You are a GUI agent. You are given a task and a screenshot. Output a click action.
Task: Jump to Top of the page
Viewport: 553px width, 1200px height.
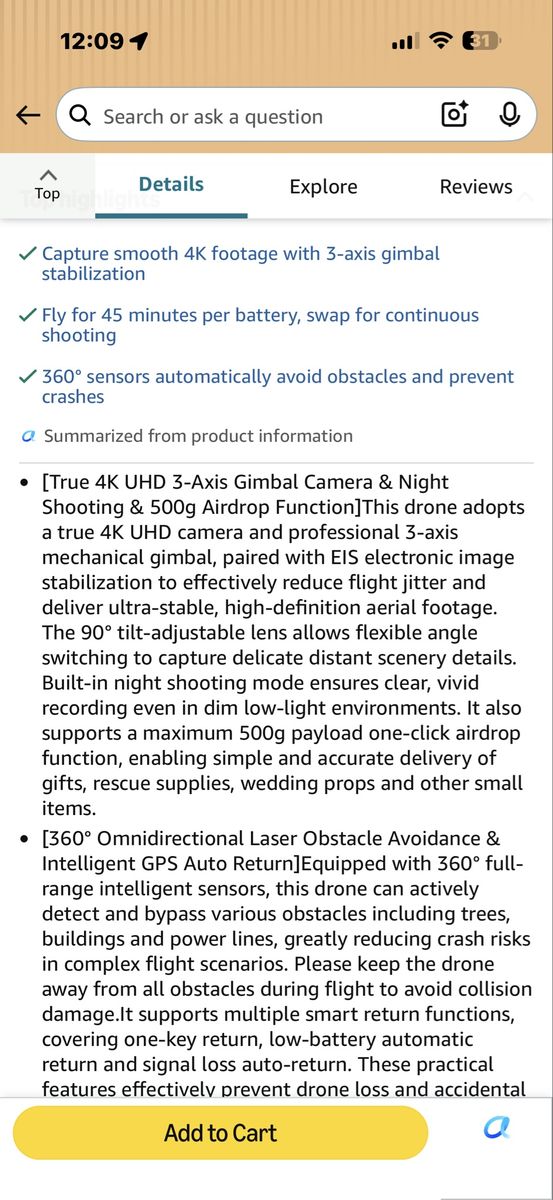(x=47, y=185)
